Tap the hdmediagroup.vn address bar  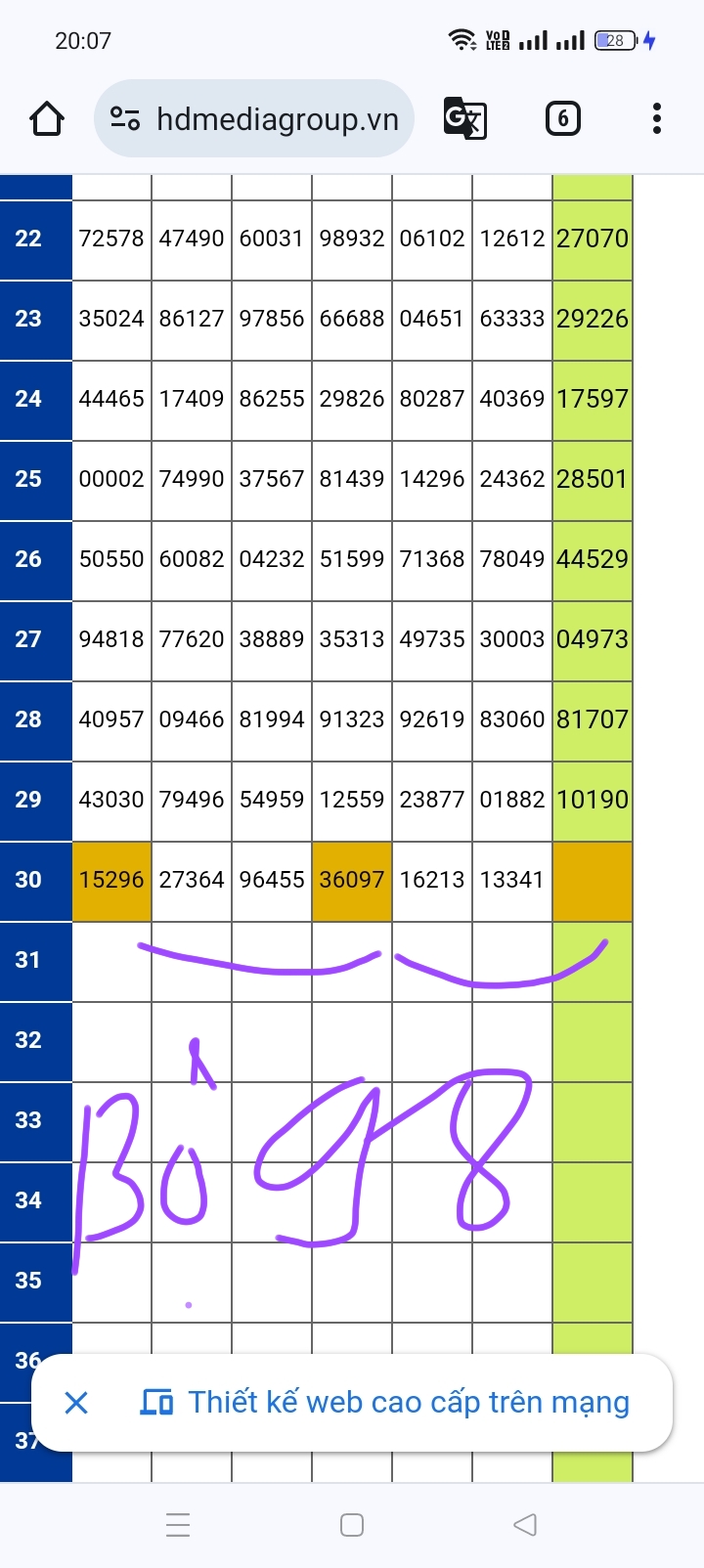[x=254, y=119]
